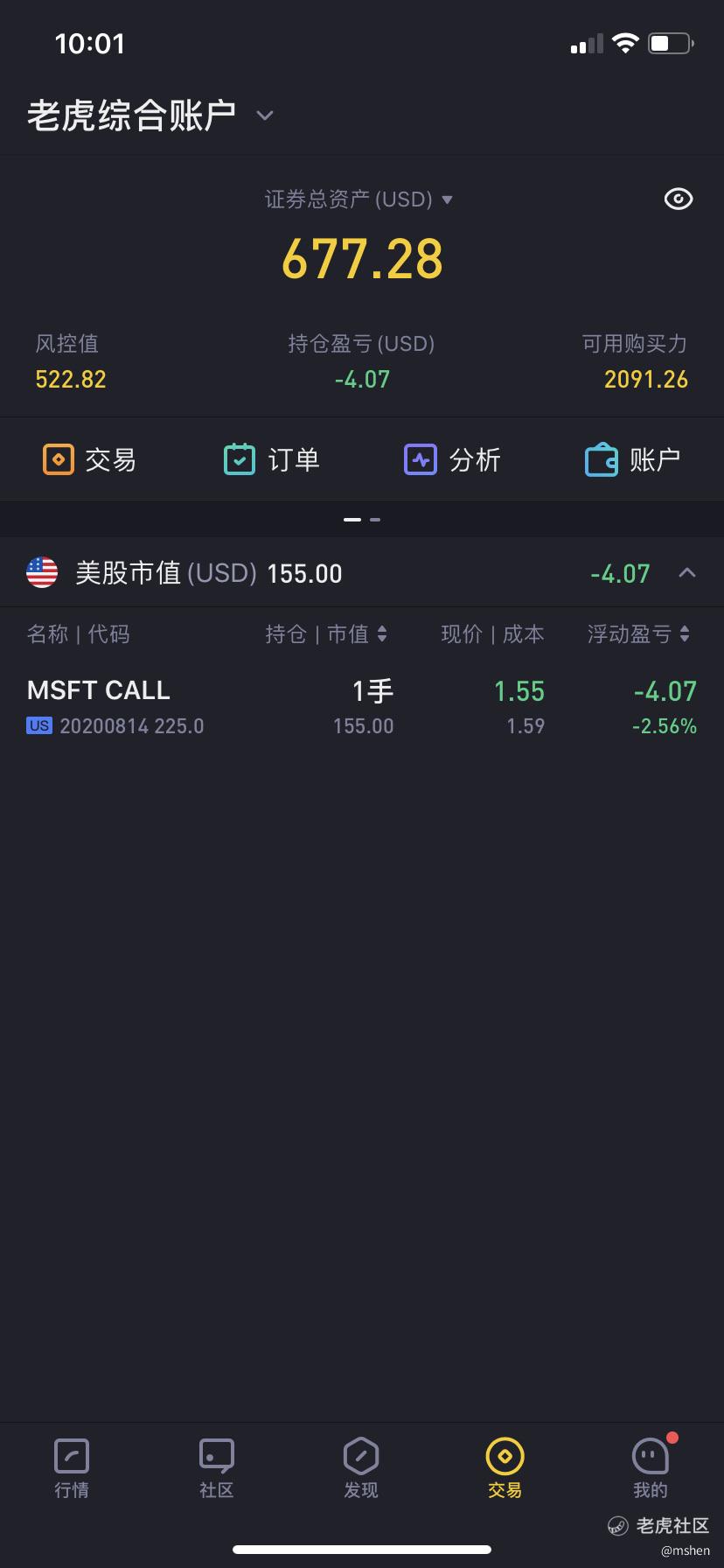Sort holdings by 浮动盈亏 column
724x1568 pixels.
click(638, 633)
